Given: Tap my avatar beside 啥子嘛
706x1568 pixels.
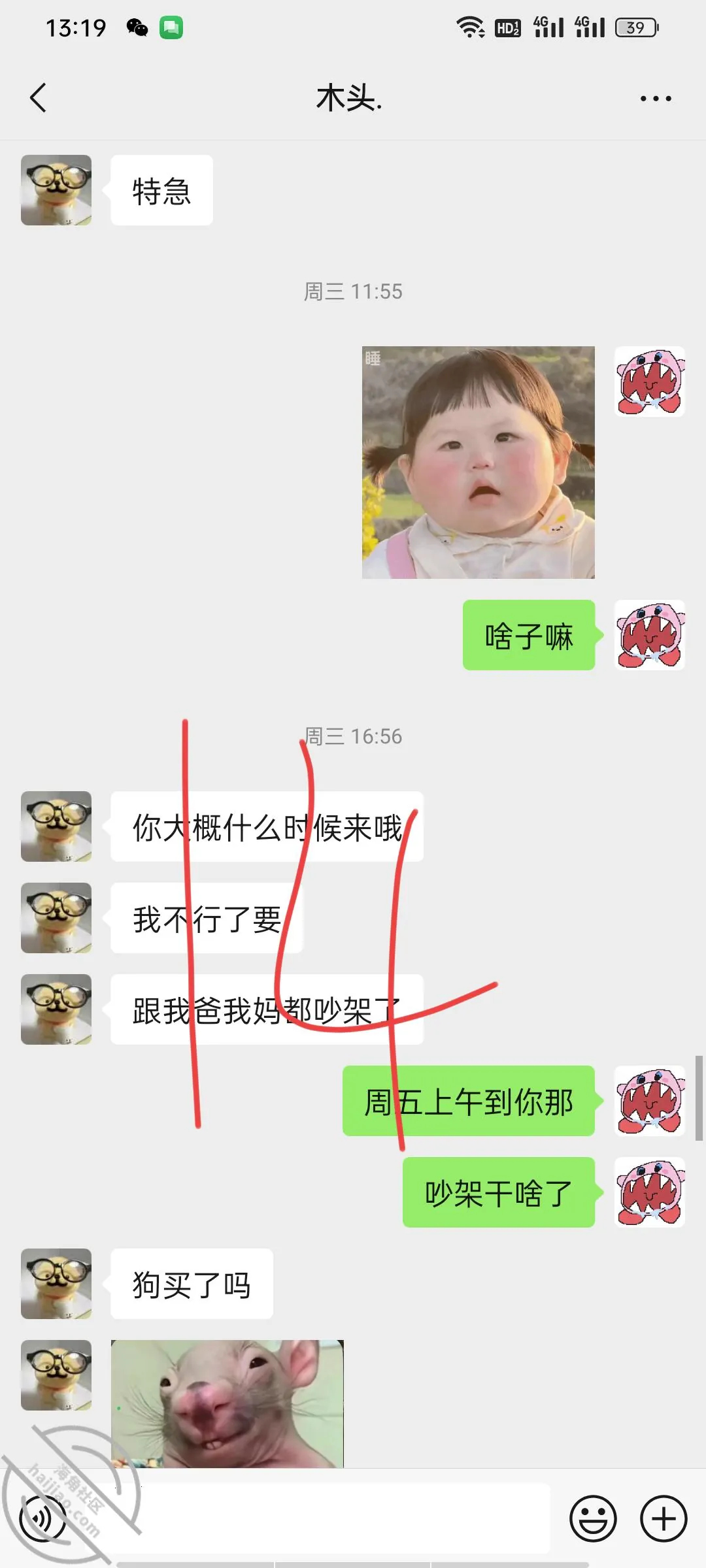Looking at the screenshot, I should click(650, 635).
